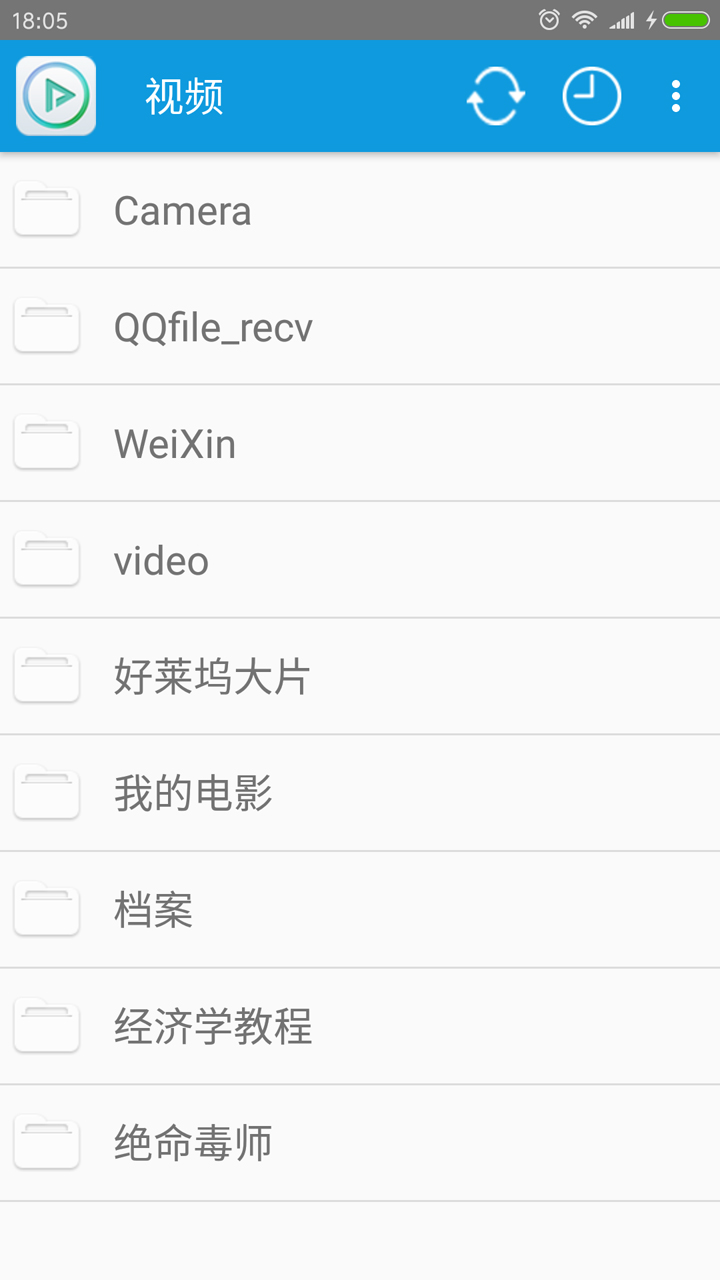Click the folder icon beside 绝命毒师
720x1280 pixels.
46,1143
